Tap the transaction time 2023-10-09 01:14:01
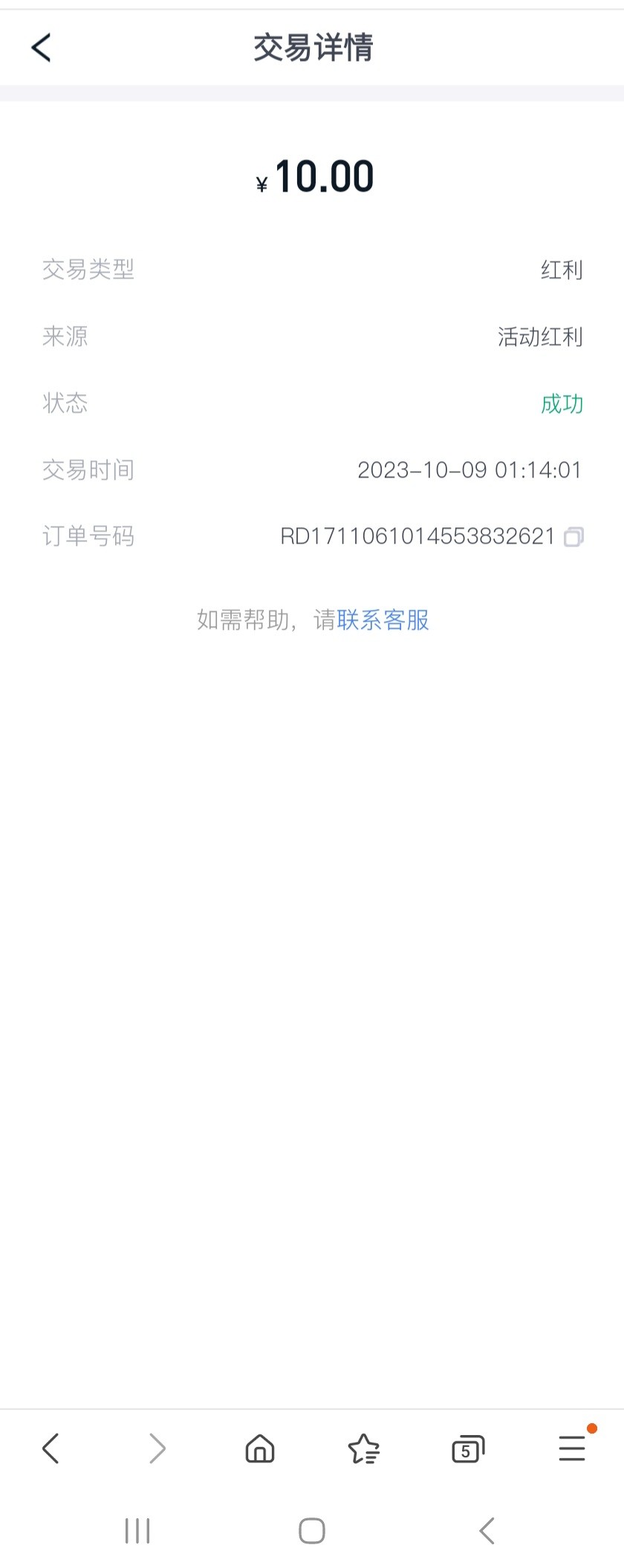Image resolution: width=624 pixels, height=1568 pixels. click(x=469, y=470)
